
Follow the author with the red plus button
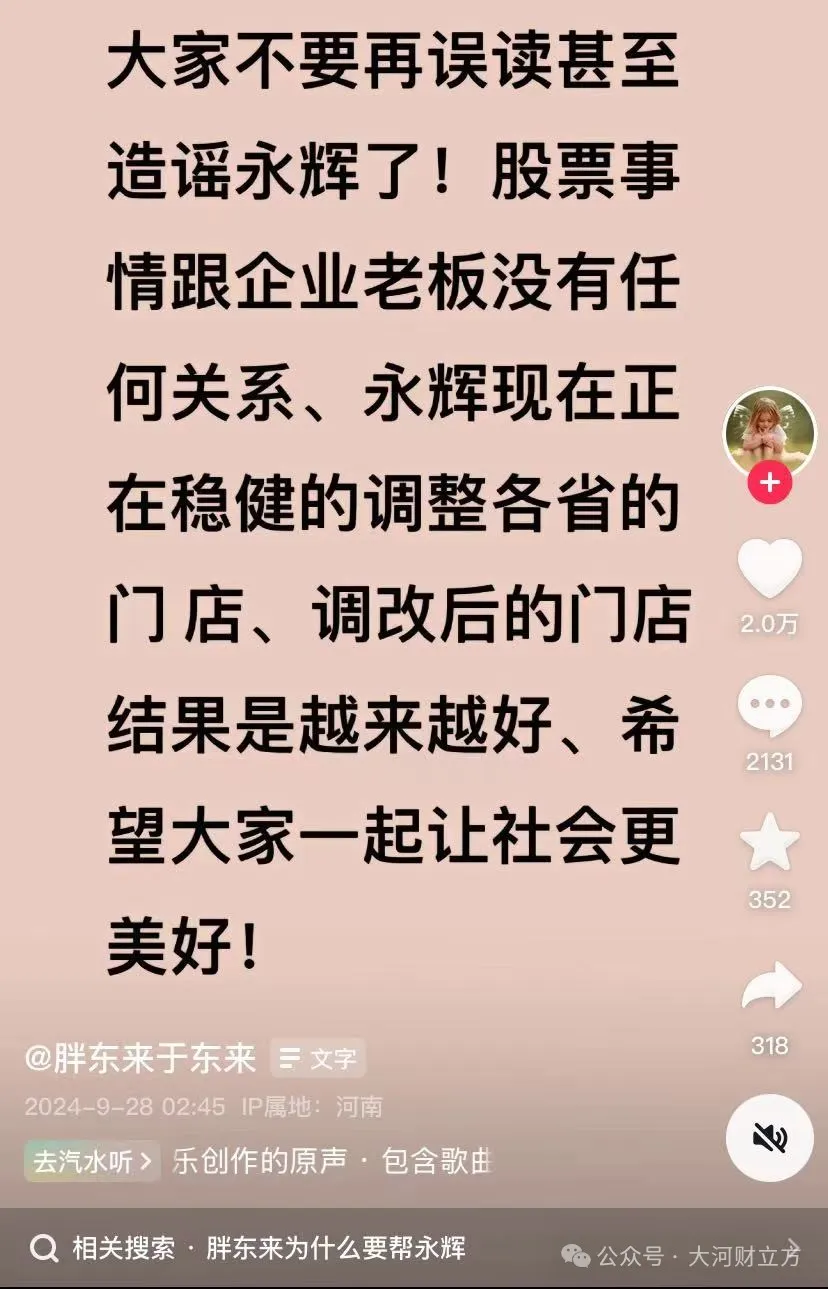tap(769, 484)
